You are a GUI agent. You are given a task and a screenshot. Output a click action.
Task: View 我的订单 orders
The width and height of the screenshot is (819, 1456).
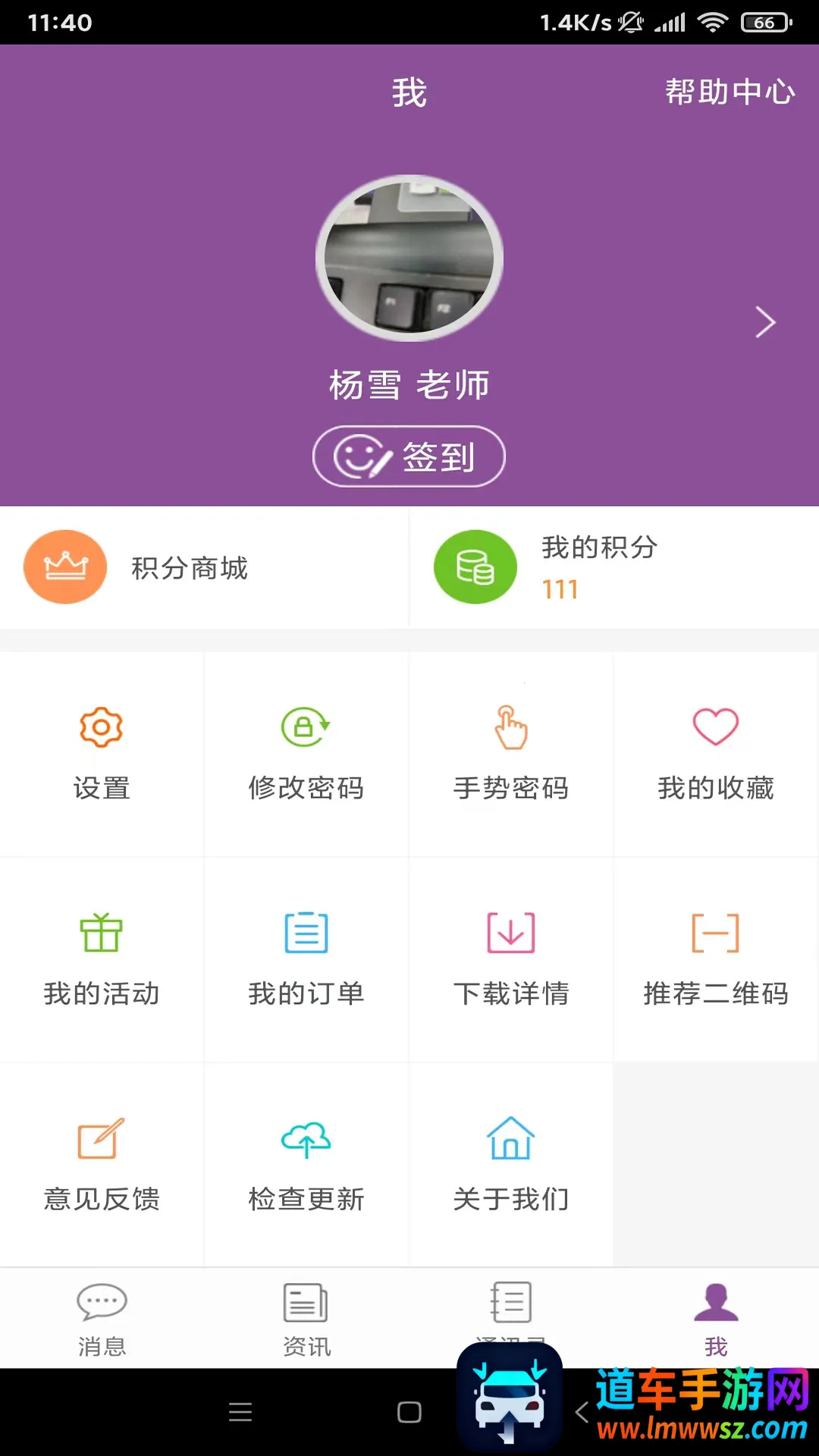click(x=306, y=959)
